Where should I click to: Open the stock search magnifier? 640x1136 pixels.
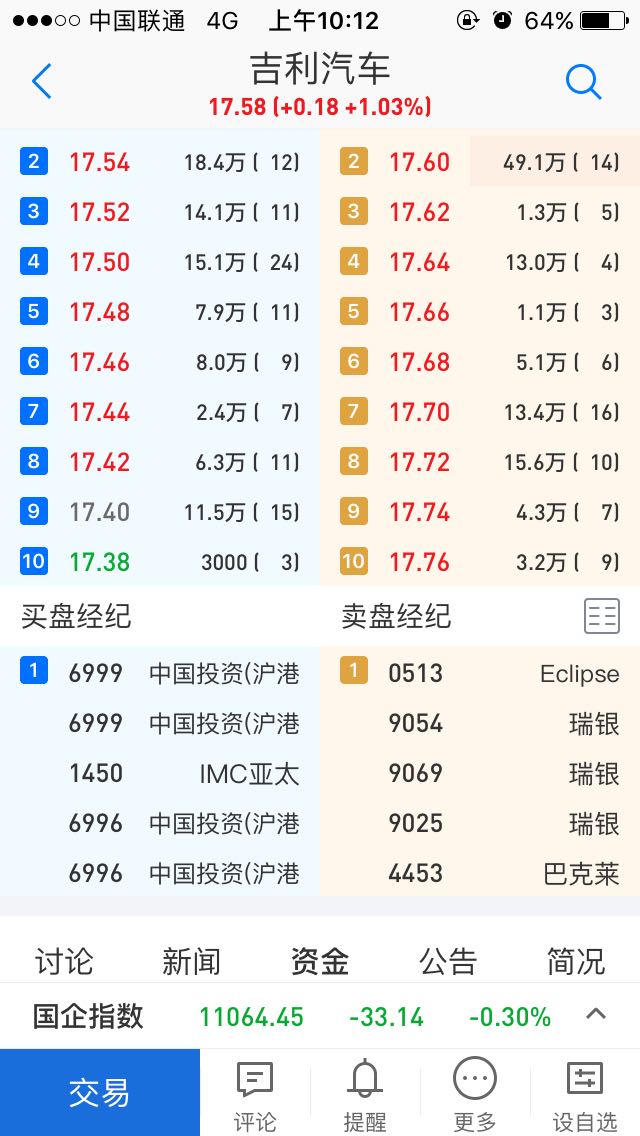coord(583,81)
